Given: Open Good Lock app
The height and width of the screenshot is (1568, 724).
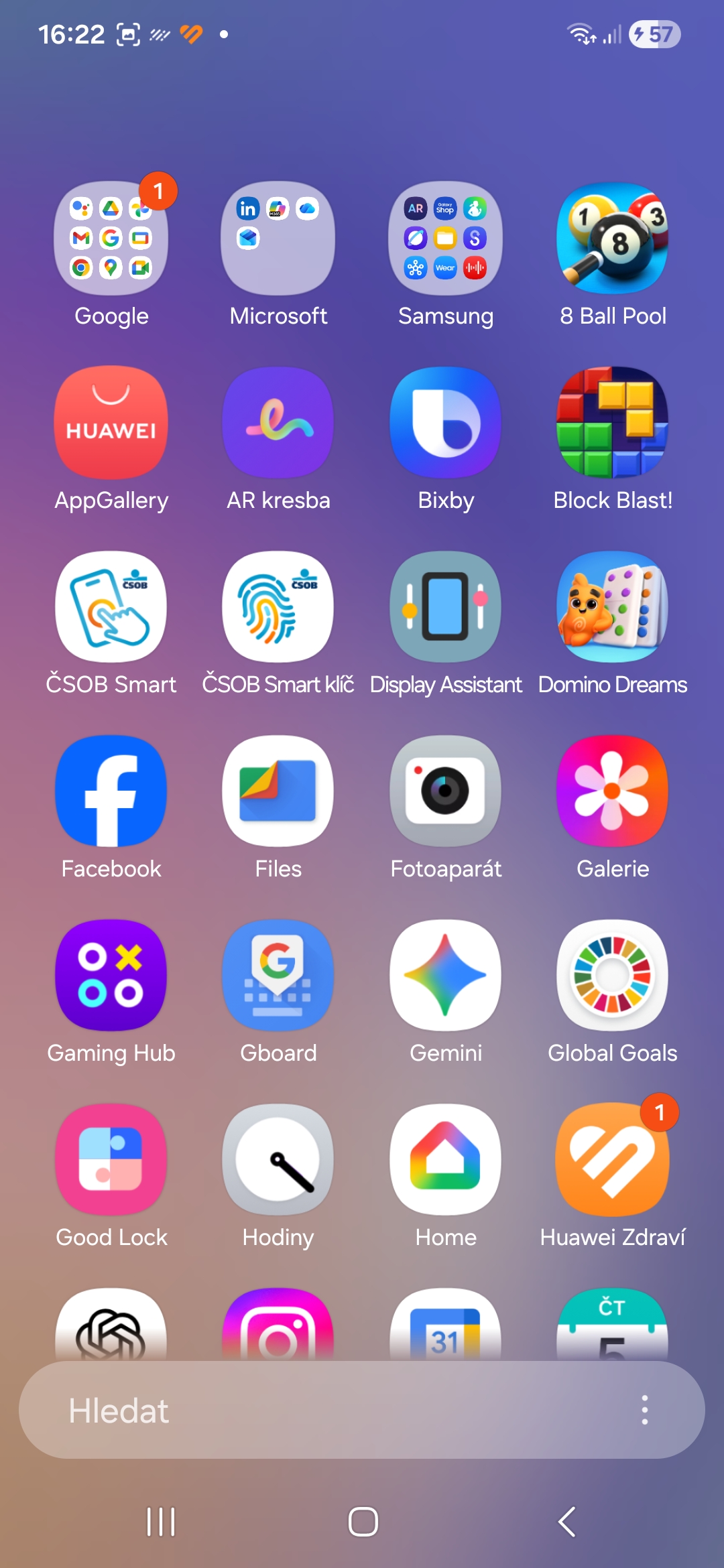Looking at the screenshot, I should pyautogui.click(x=111, y=1160).
